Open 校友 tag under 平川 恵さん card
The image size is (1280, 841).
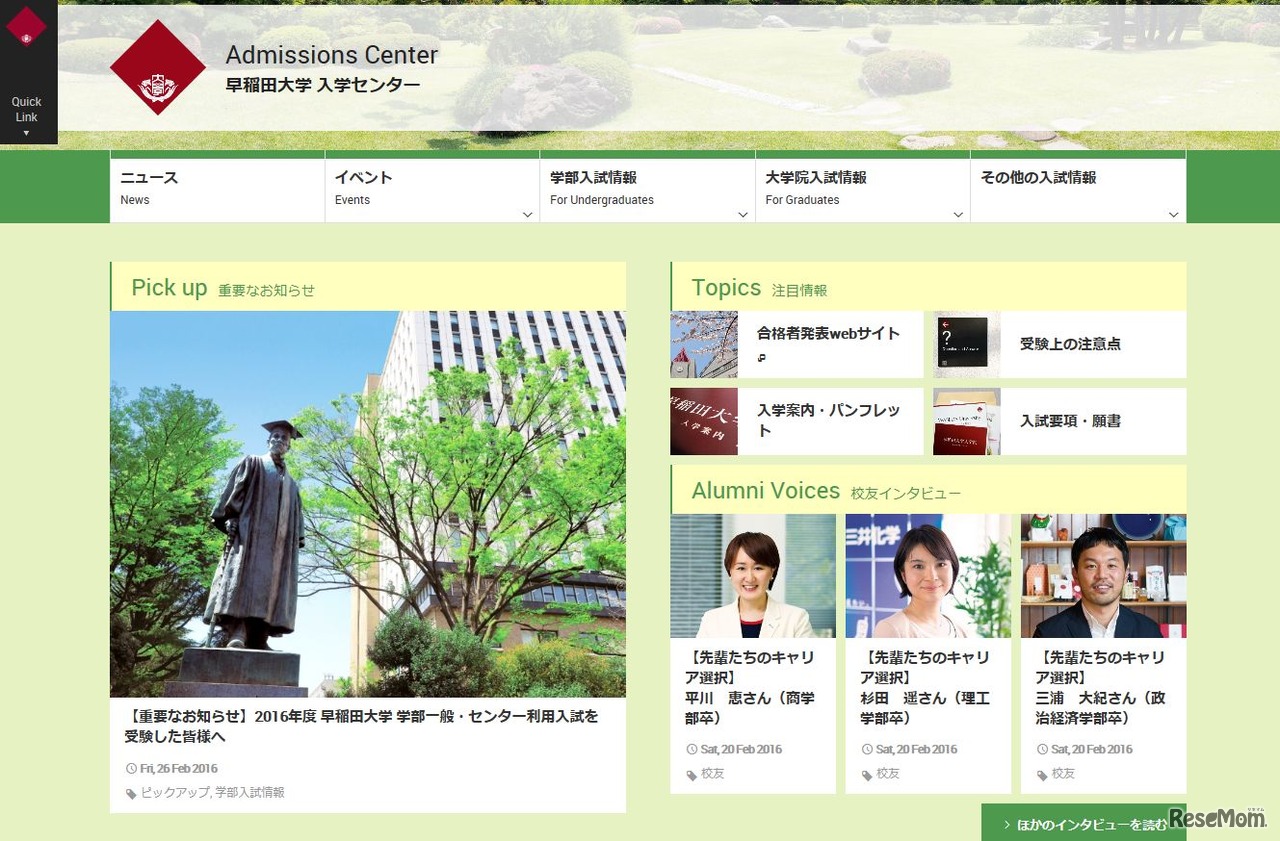pos(712,773)
